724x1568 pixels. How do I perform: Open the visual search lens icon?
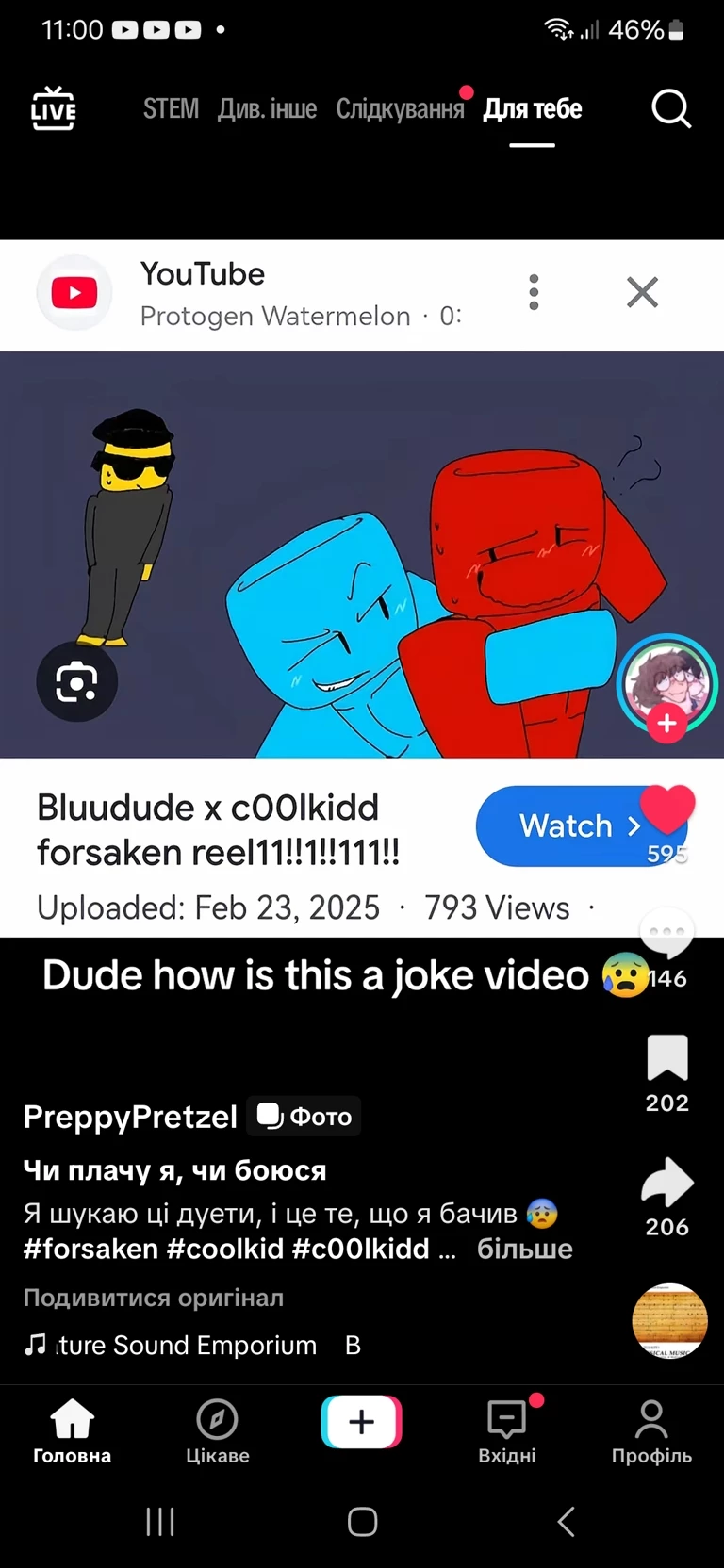[x=76, y=681]
